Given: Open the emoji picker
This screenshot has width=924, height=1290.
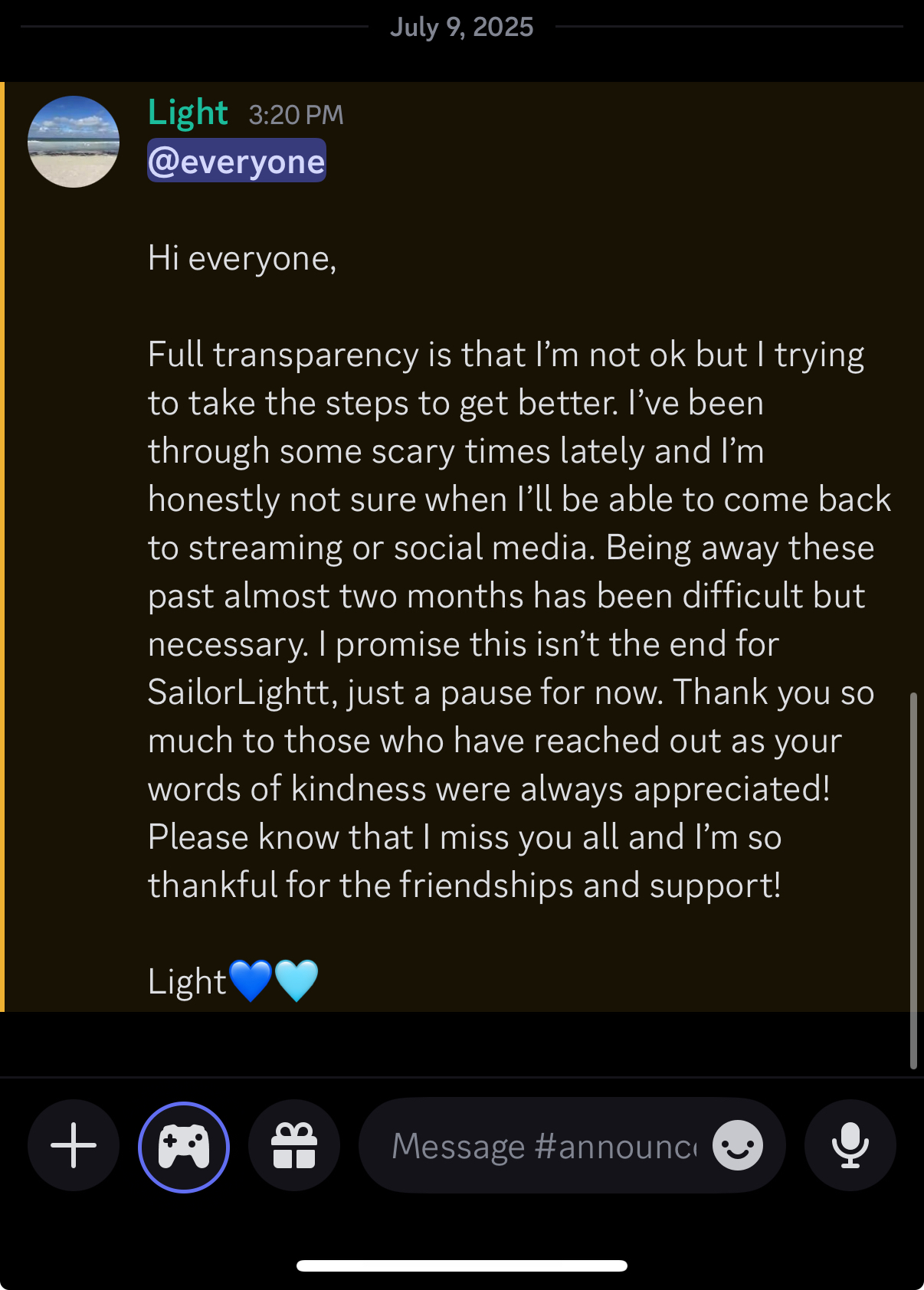Looking at the screenshot, I should coord(737,1146).
